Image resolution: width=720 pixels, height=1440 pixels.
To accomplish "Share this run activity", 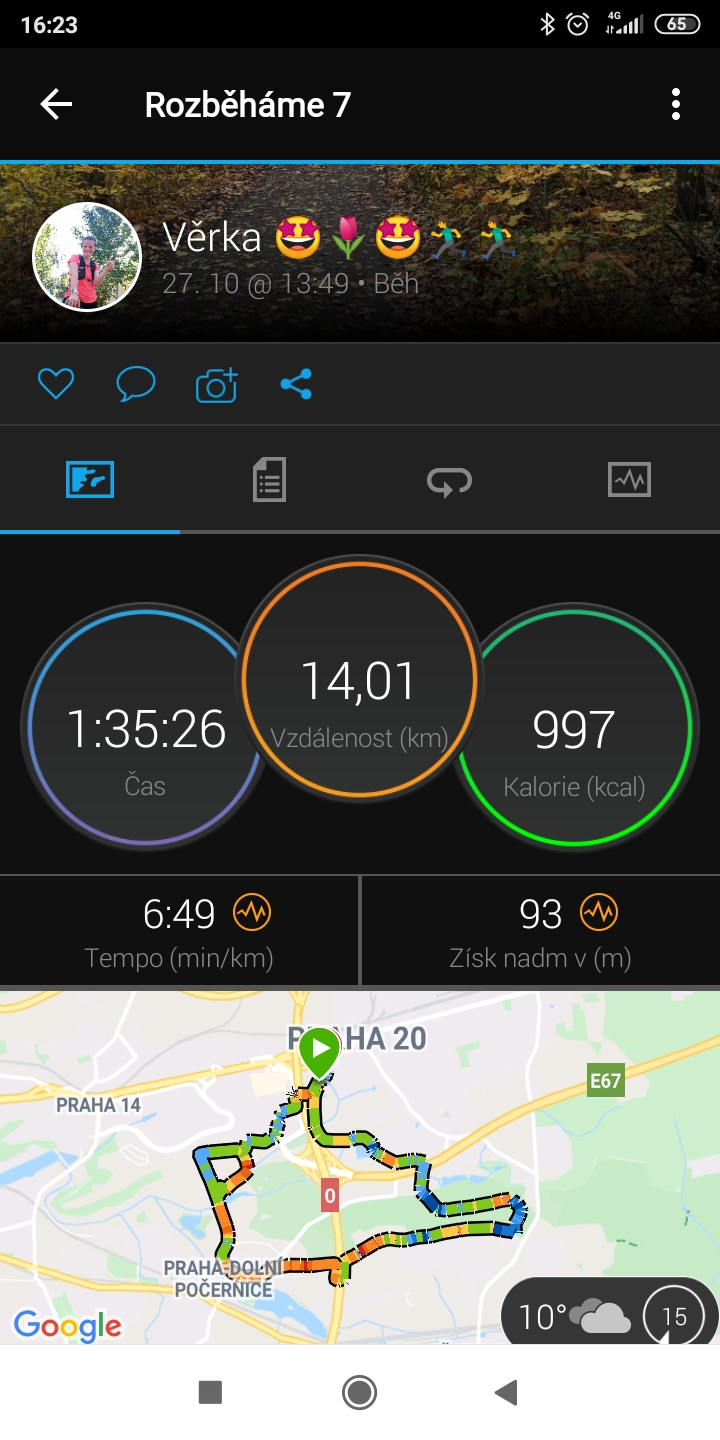I will pos(296,384).
